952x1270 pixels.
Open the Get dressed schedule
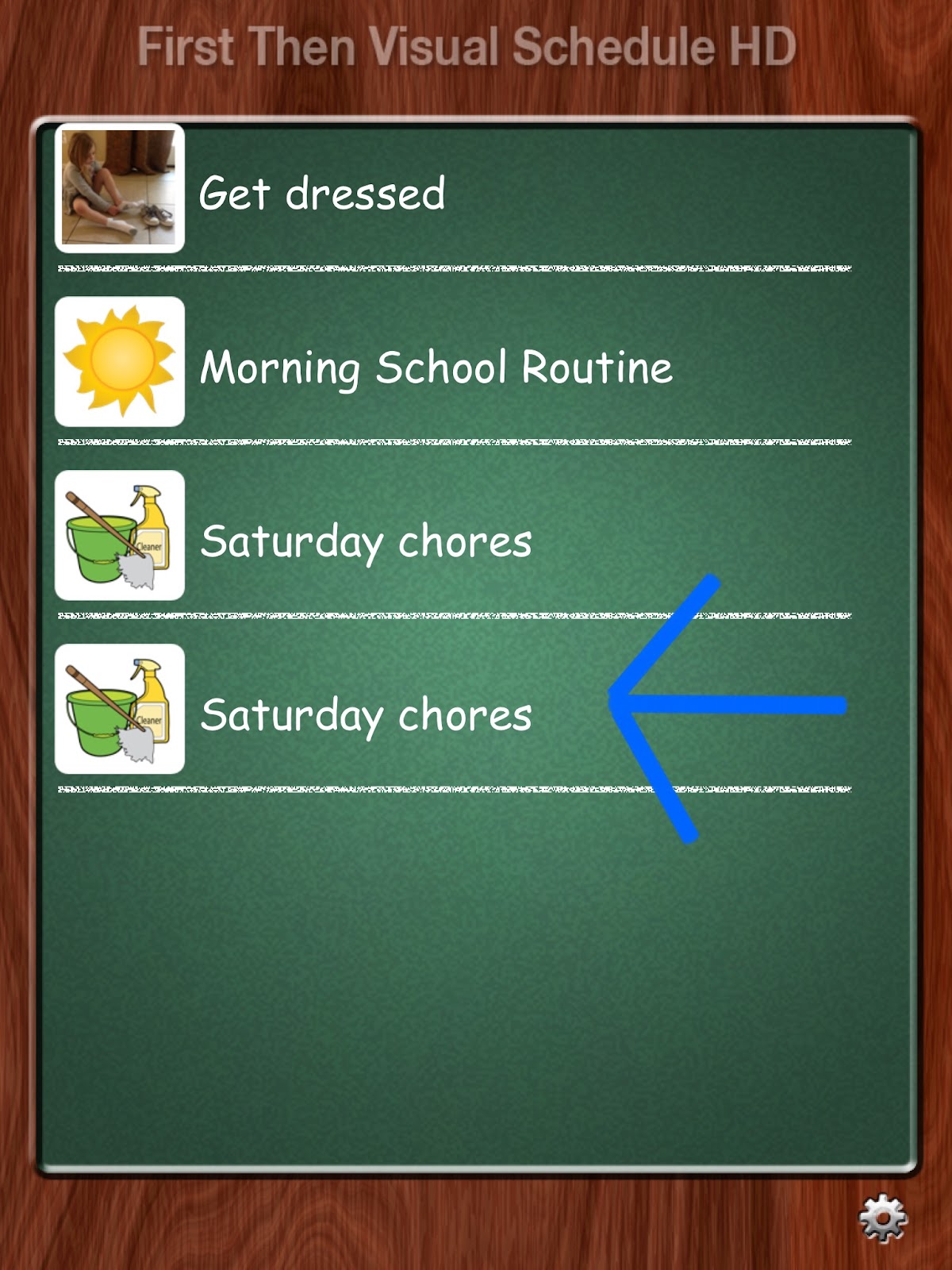(321, 193)
